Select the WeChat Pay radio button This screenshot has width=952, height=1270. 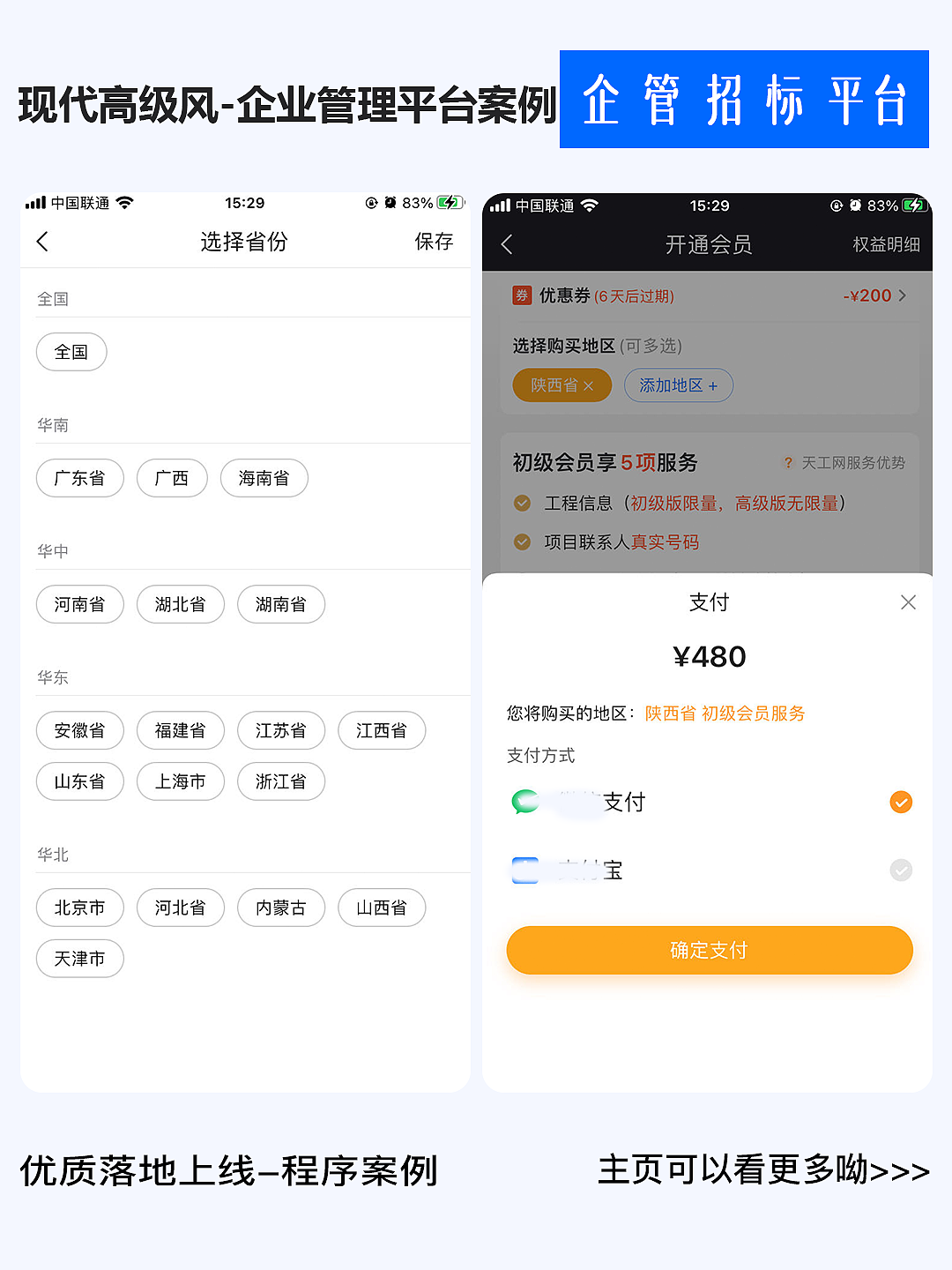pyautogui.click(x=900, y=803)
